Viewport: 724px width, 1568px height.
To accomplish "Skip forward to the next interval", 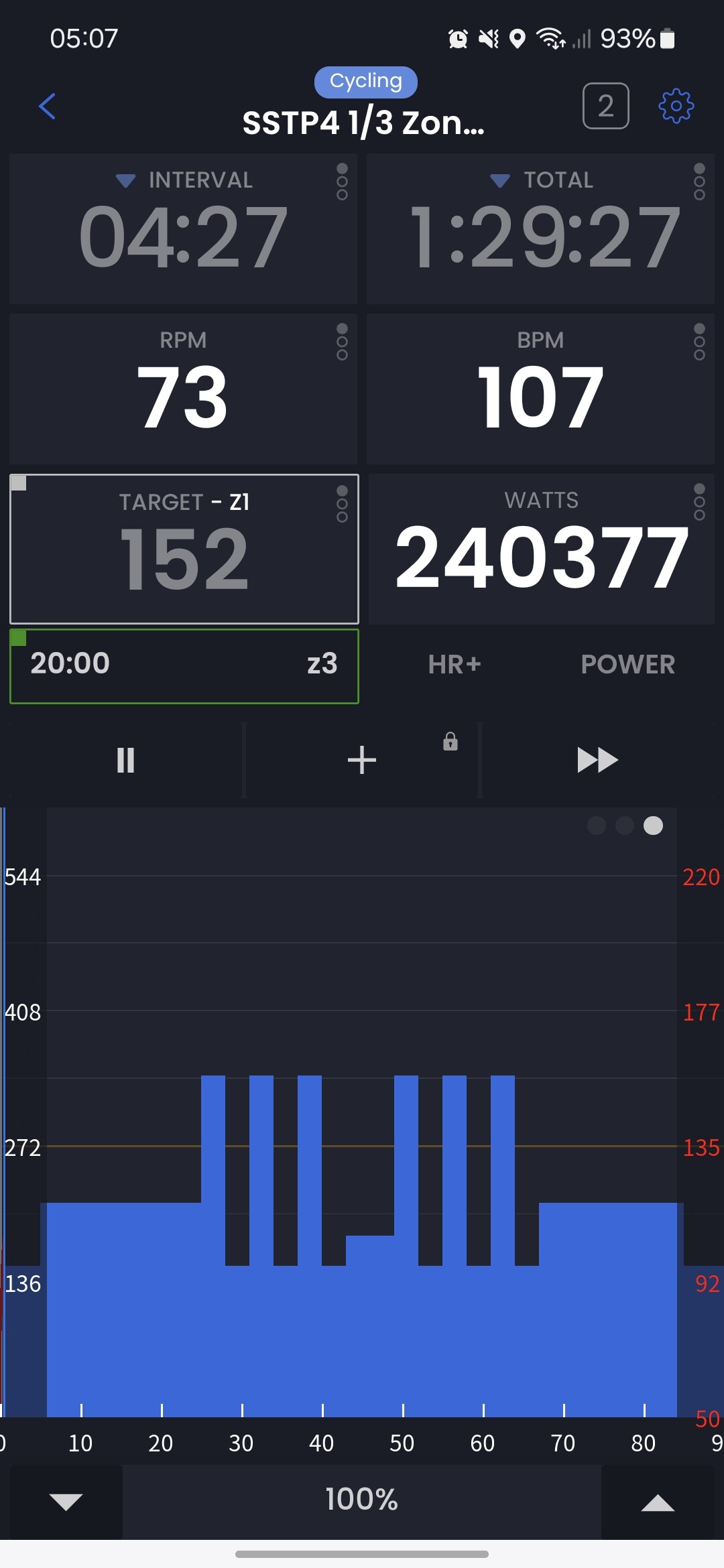I will click(597, 760).
